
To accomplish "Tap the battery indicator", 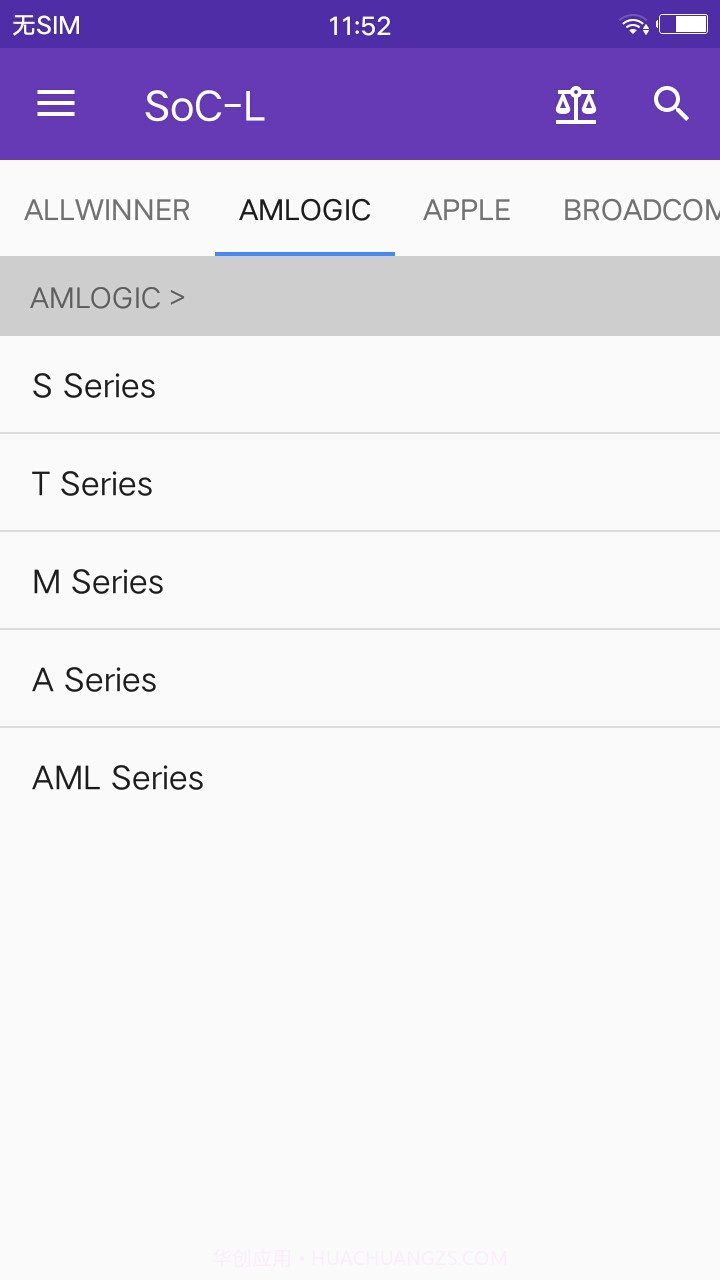I will pyautogui.click(x=686, y=25).
